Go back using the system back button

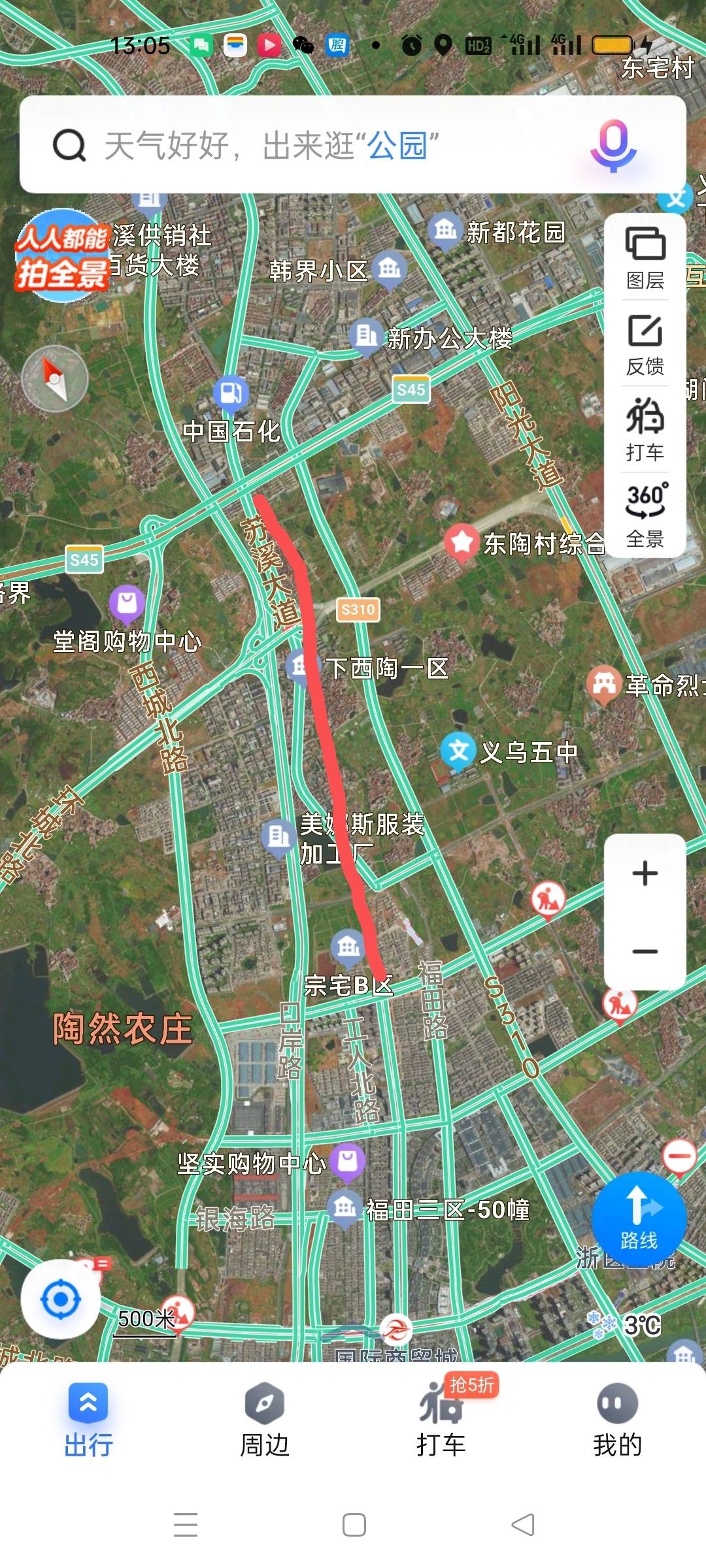522,1525
